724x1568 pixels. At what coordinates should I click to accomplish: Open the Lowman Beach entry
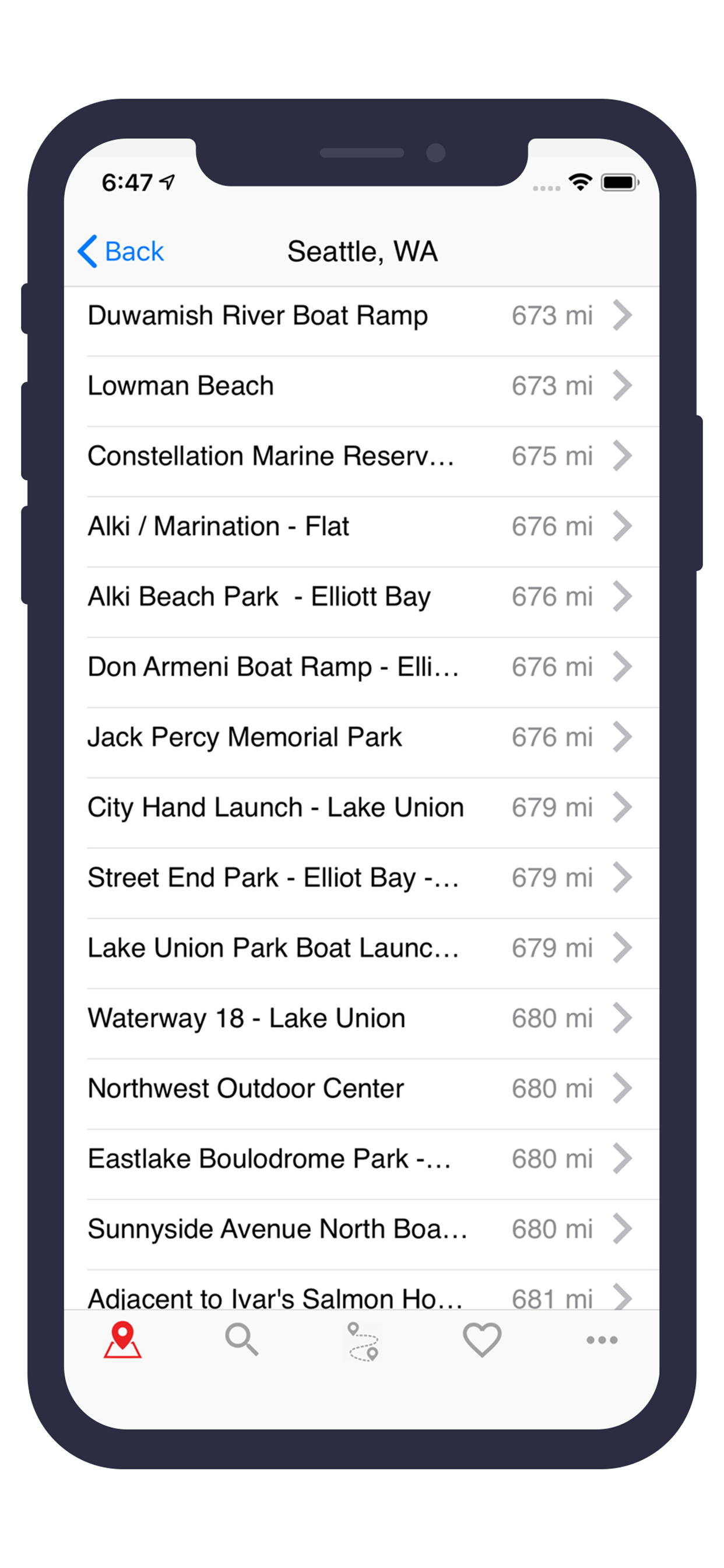click(x=361, y=386)
